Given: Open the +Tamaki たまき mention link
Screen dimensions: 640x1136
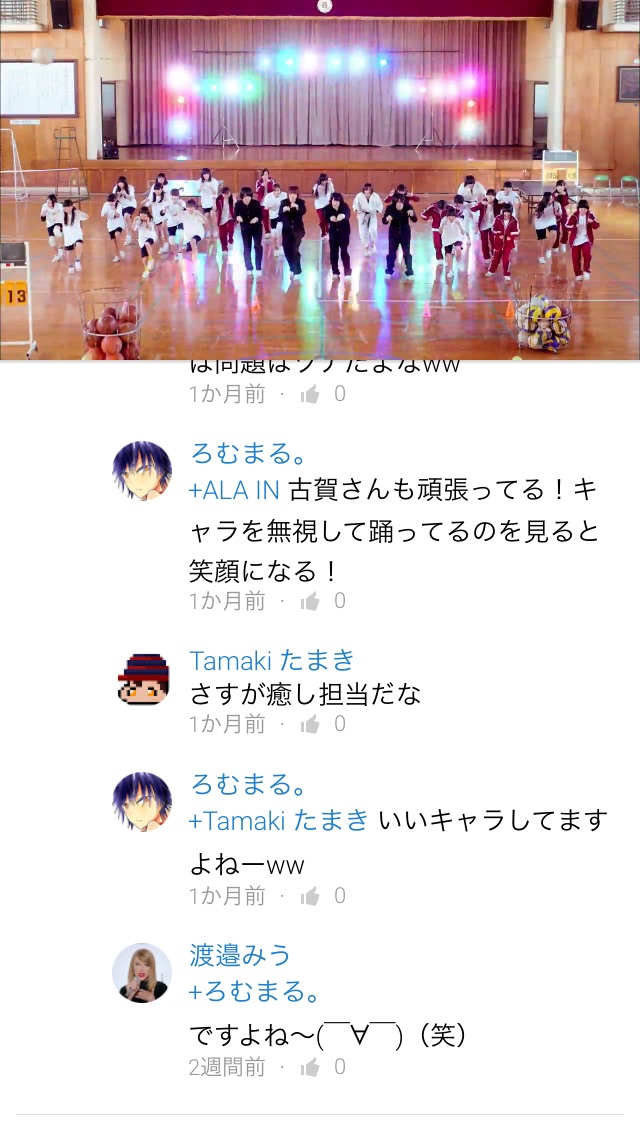Looking at the screenshot, I should 279,821.
